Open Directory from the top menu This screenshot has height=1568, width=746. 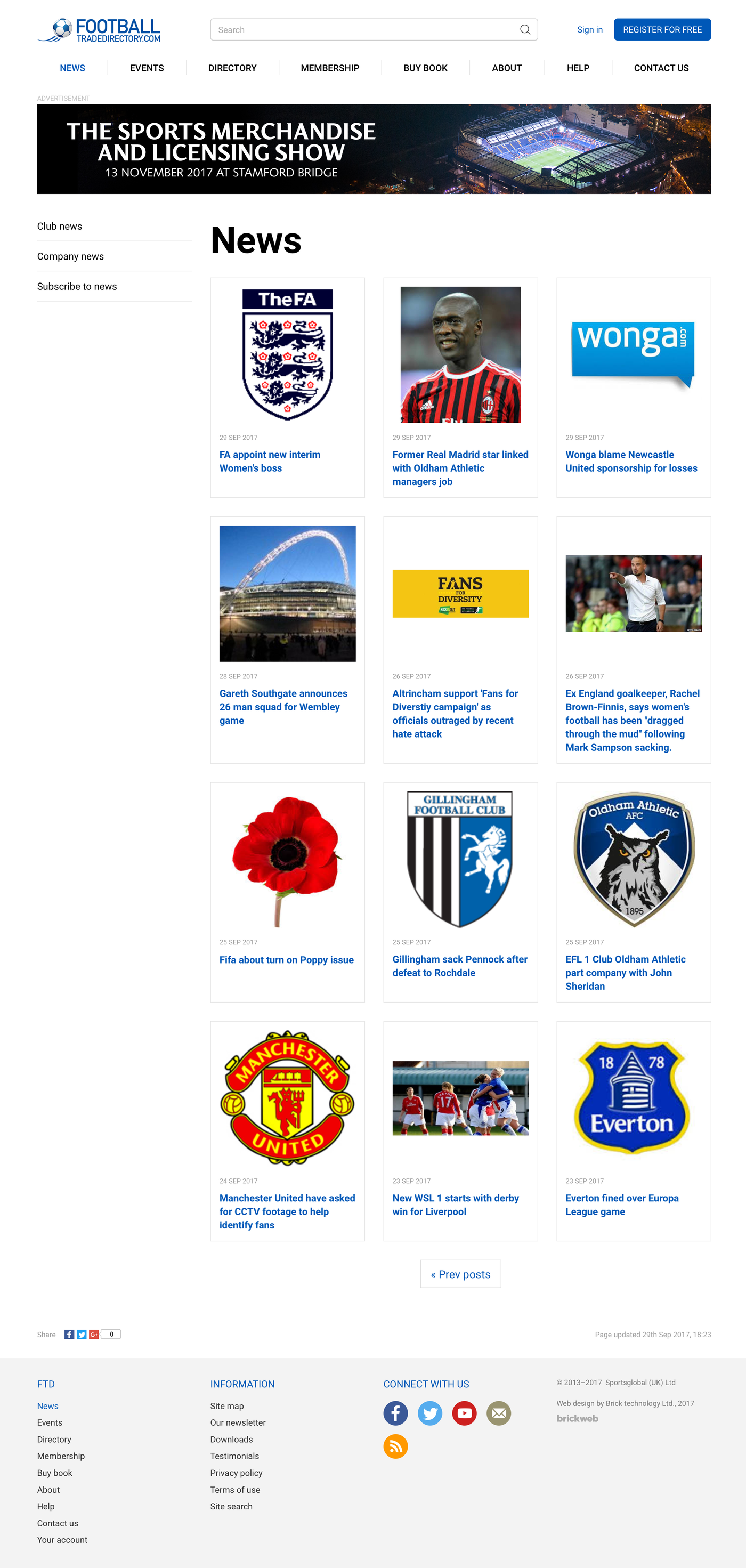(x=232, y=68)
